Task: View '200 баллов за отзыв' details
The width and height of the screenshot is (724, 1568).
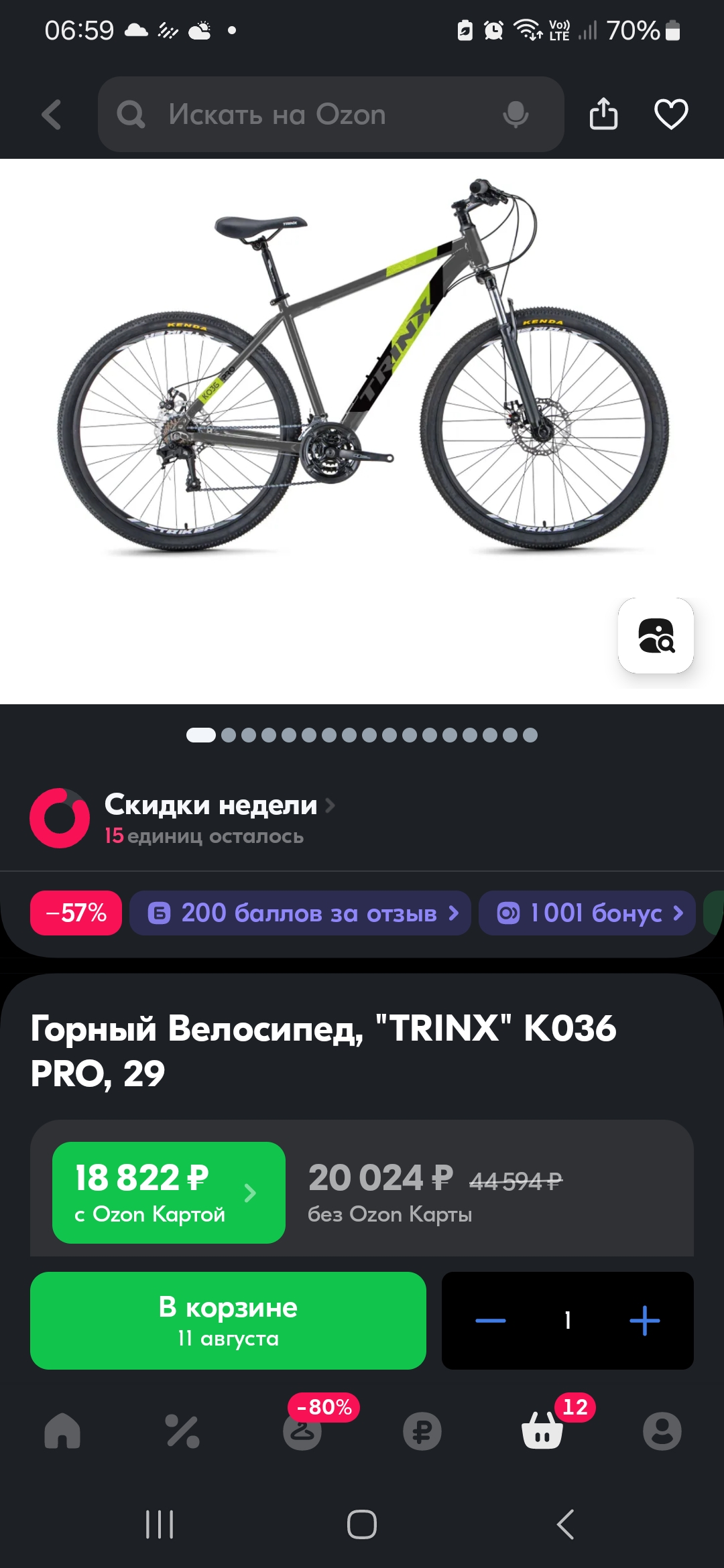Action: point(300,913)
